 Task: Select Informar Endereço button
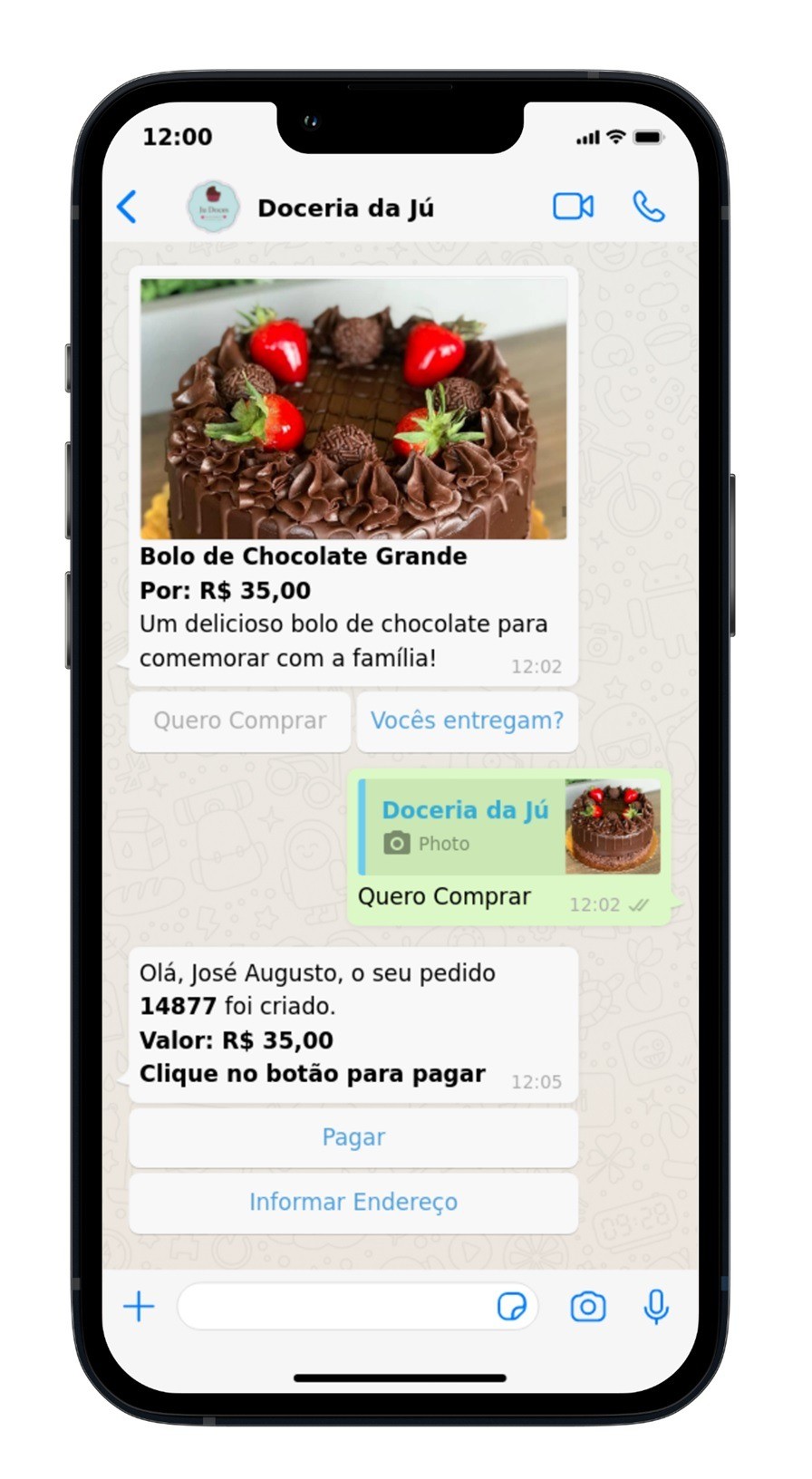click(x=353, y=1202)
